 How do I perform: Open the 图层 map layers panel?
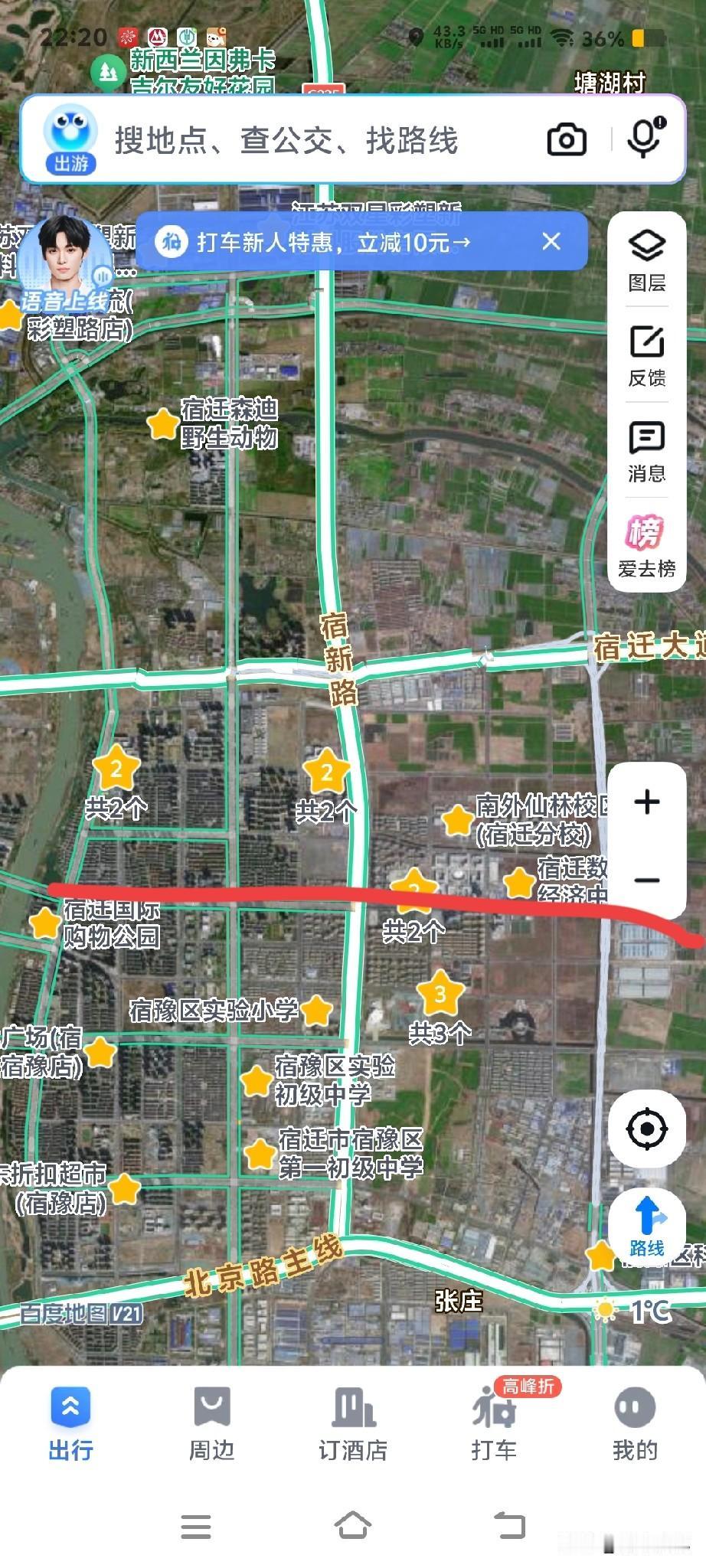click(646, 260)
